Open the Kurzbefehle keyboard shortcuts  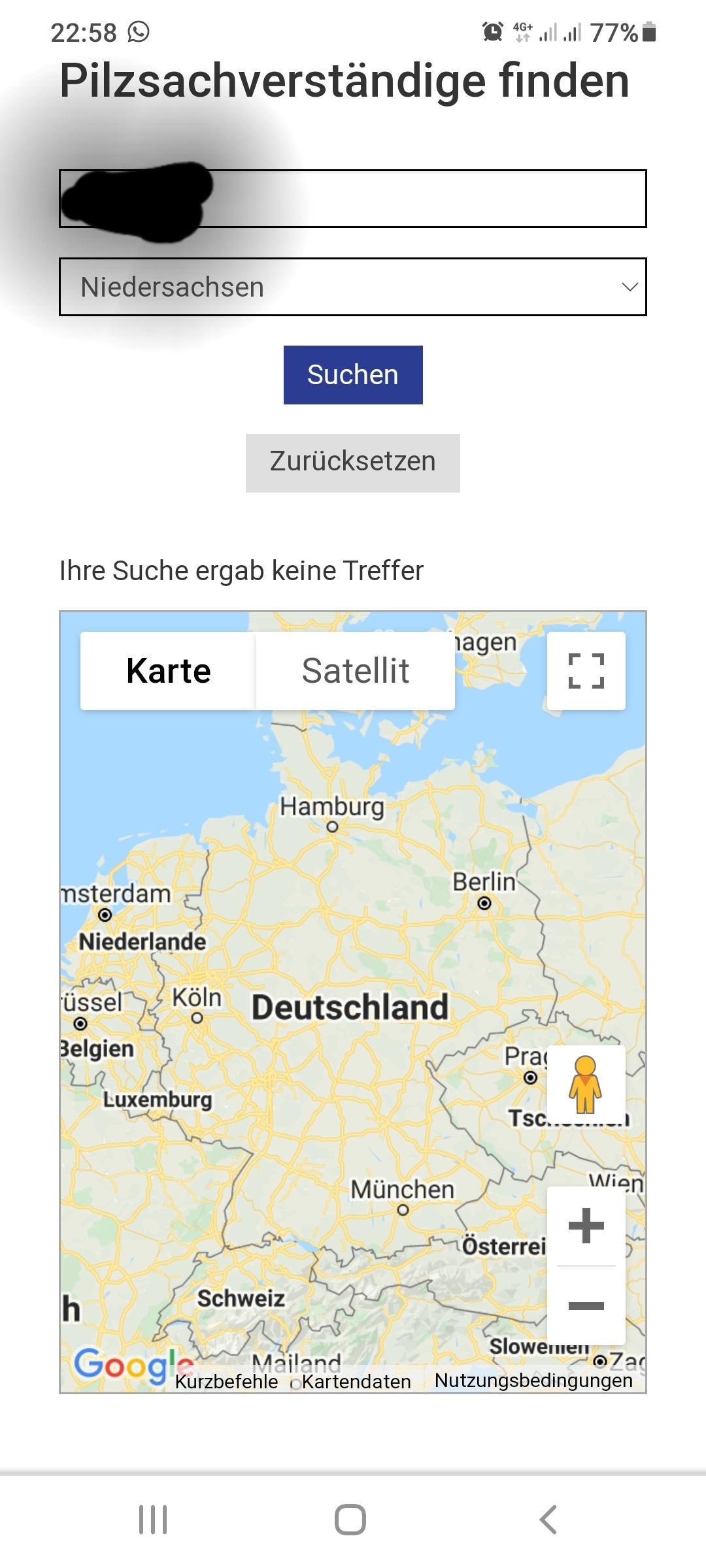click(x=226, y=1381)
